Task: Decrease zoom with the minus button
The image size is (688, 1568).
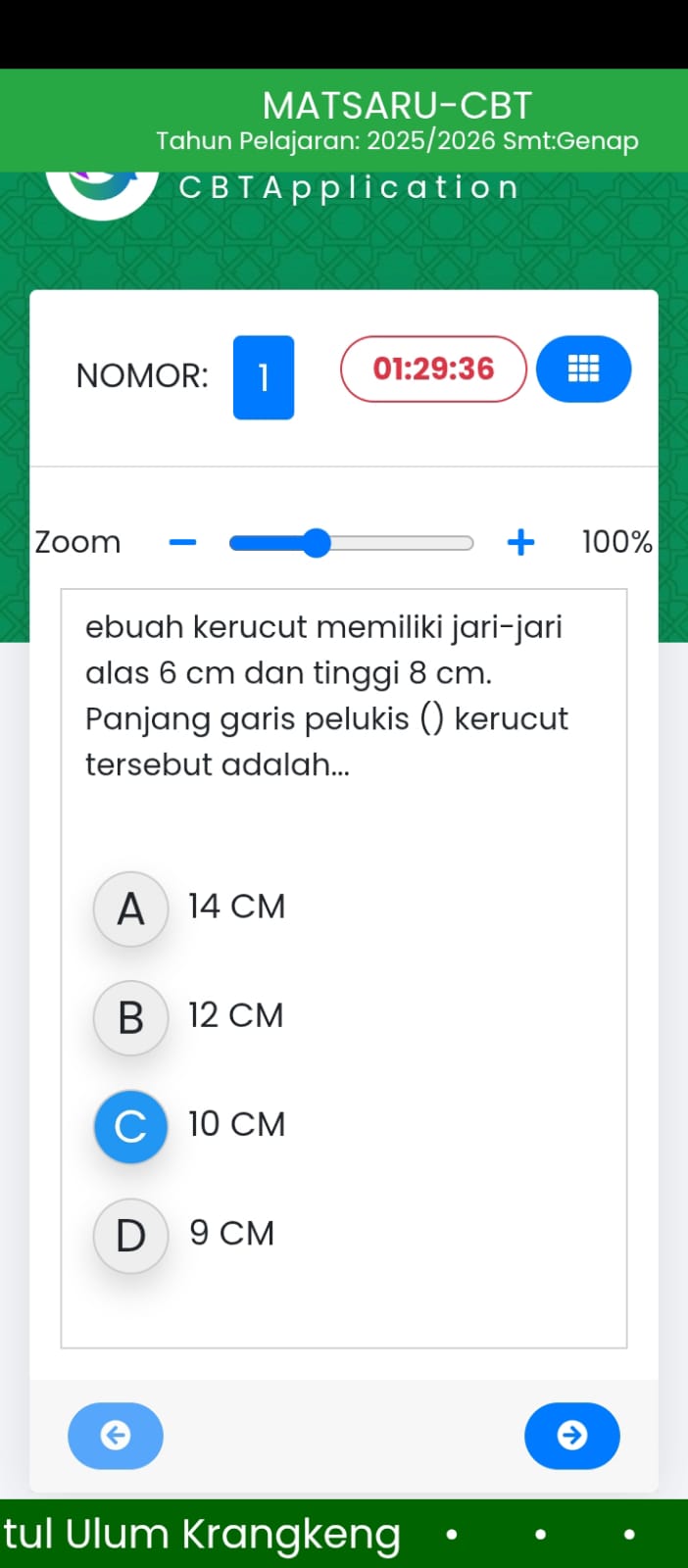Action: click(183, 542)
